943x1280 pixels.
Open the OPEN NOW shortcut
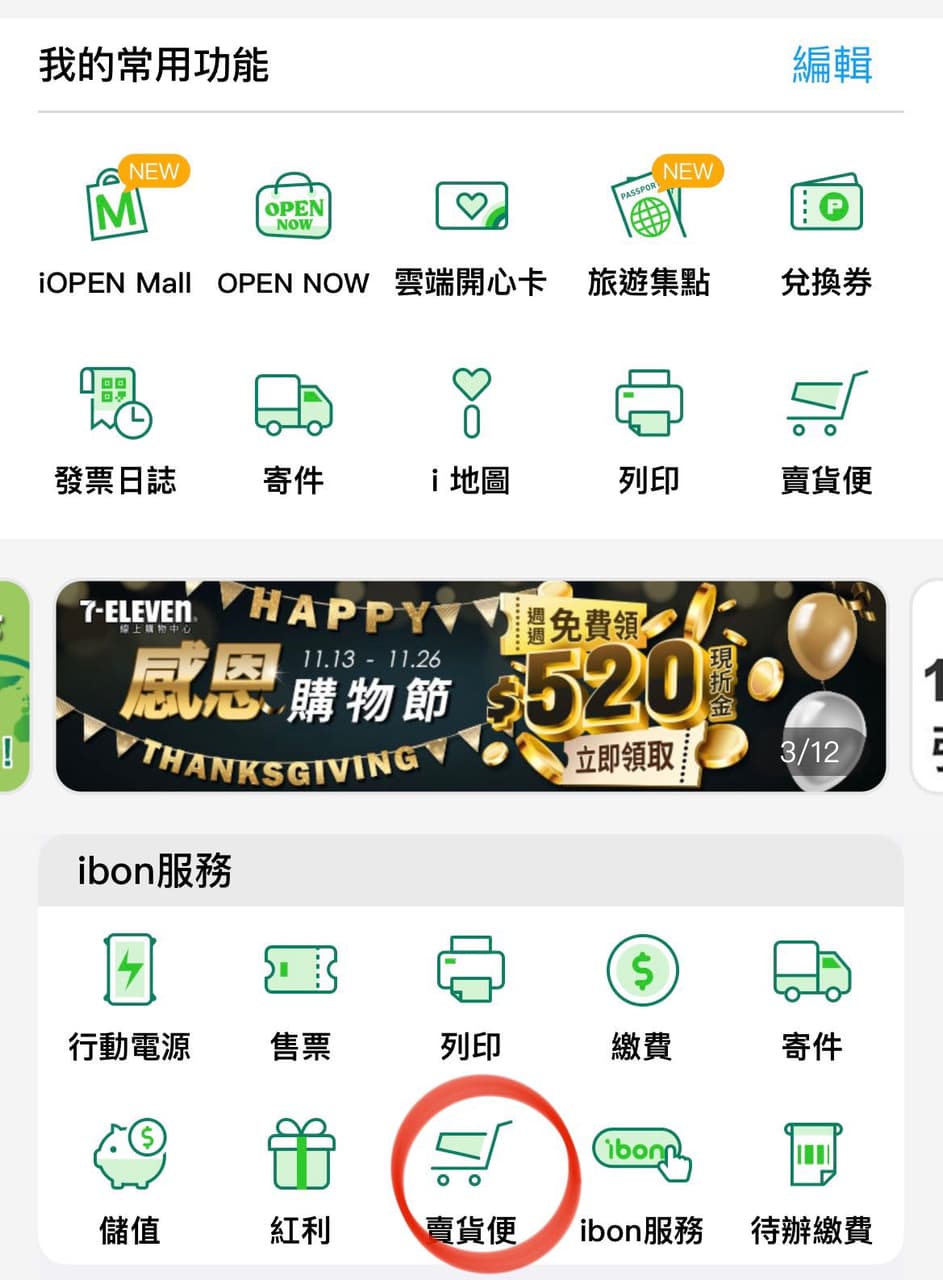[293, 232]
